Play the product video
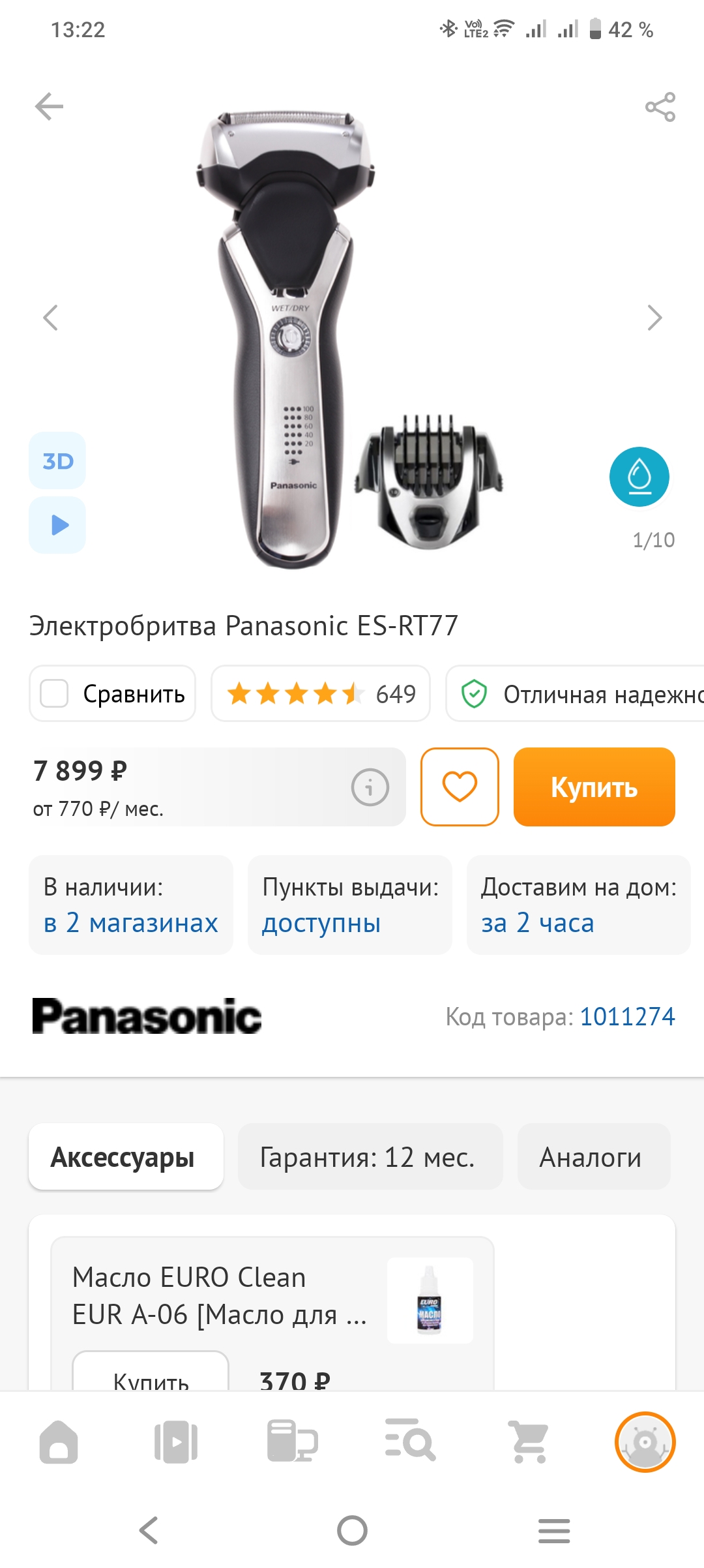This screenshot has width=704, height=1568. (x=57, y=525)
